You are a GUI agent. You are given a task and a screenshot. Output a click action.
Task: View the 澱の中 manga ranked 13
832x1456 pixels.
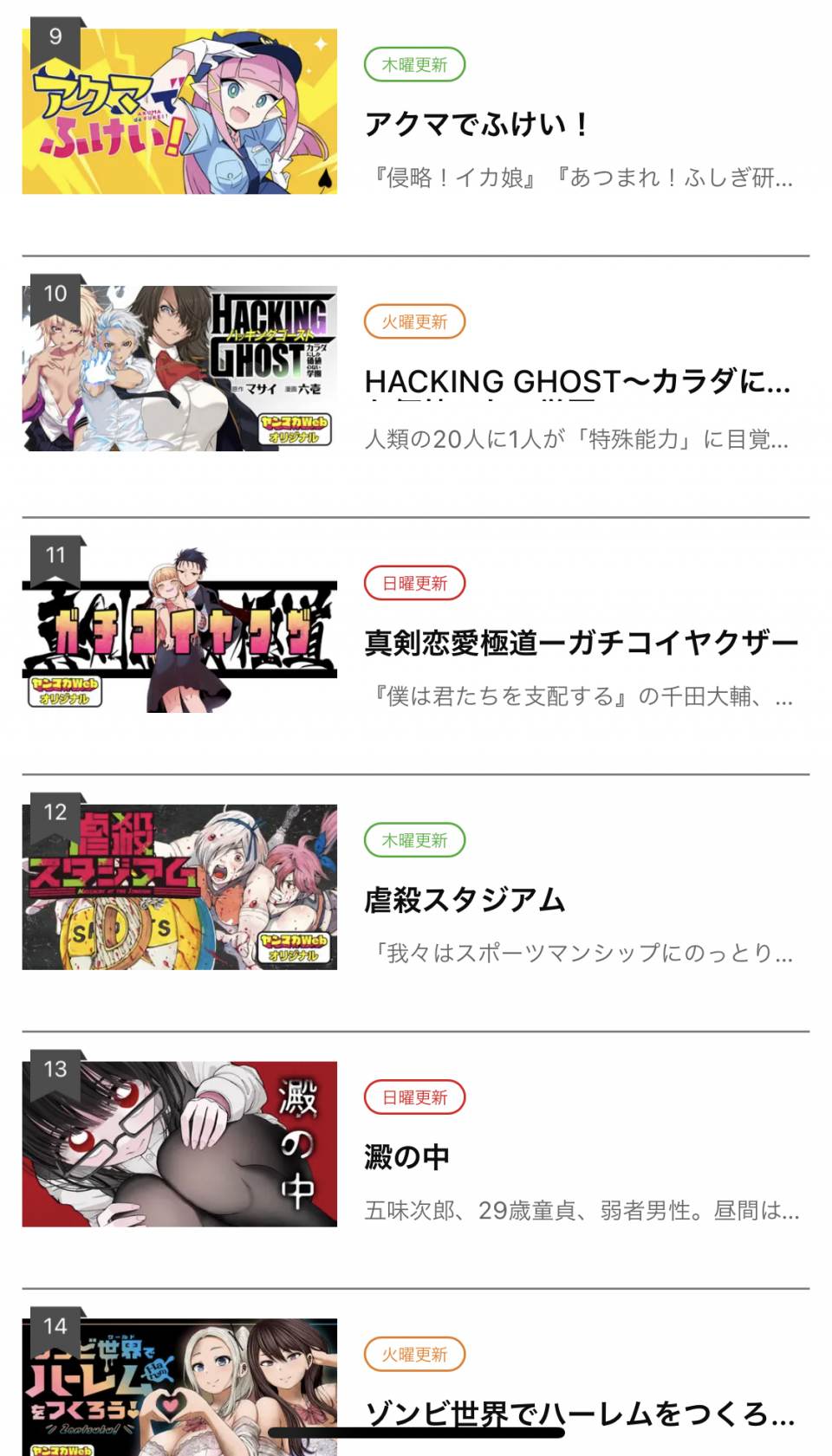click(407, 1156)
